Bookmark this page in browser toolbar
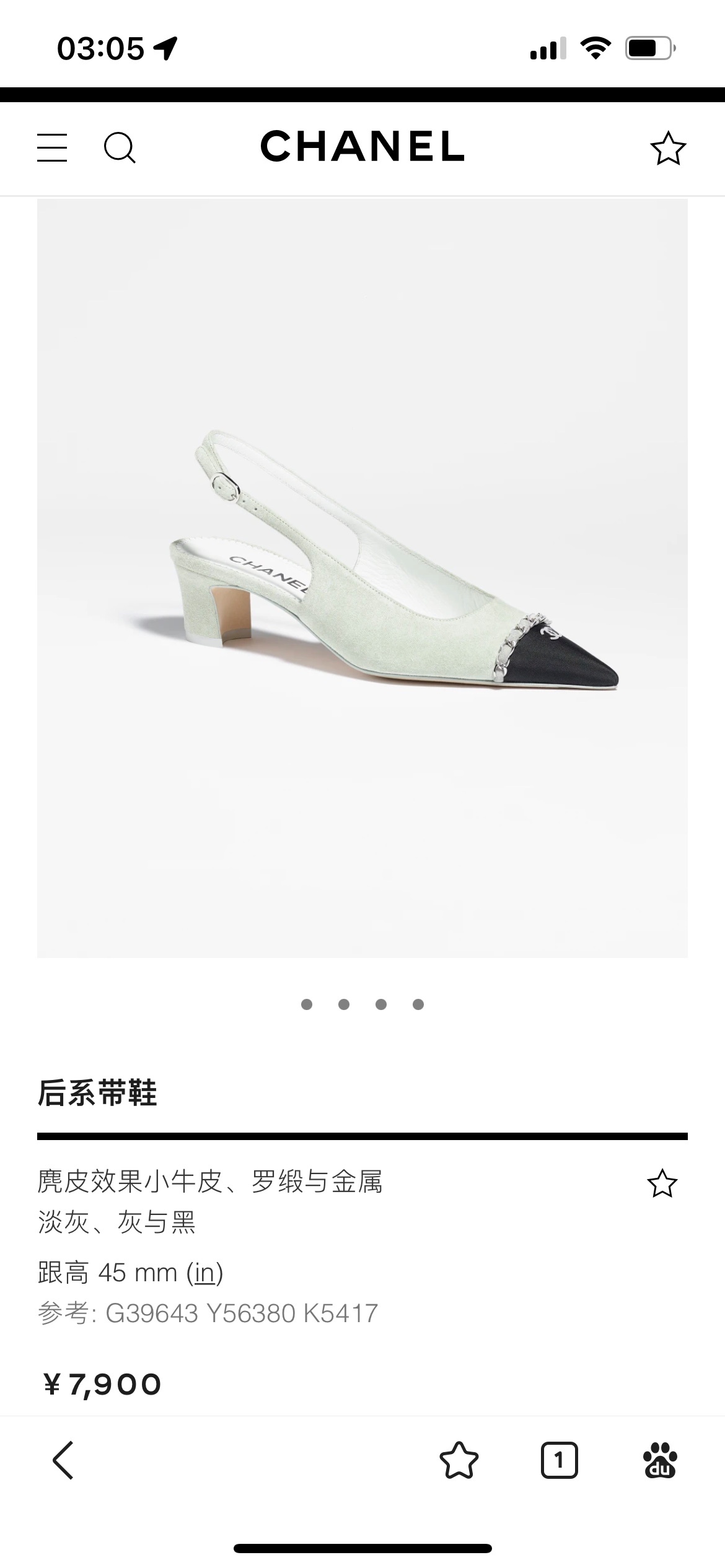This screenshot has width=725, height=1568. pyautogui.click(x=459, y=1460)
